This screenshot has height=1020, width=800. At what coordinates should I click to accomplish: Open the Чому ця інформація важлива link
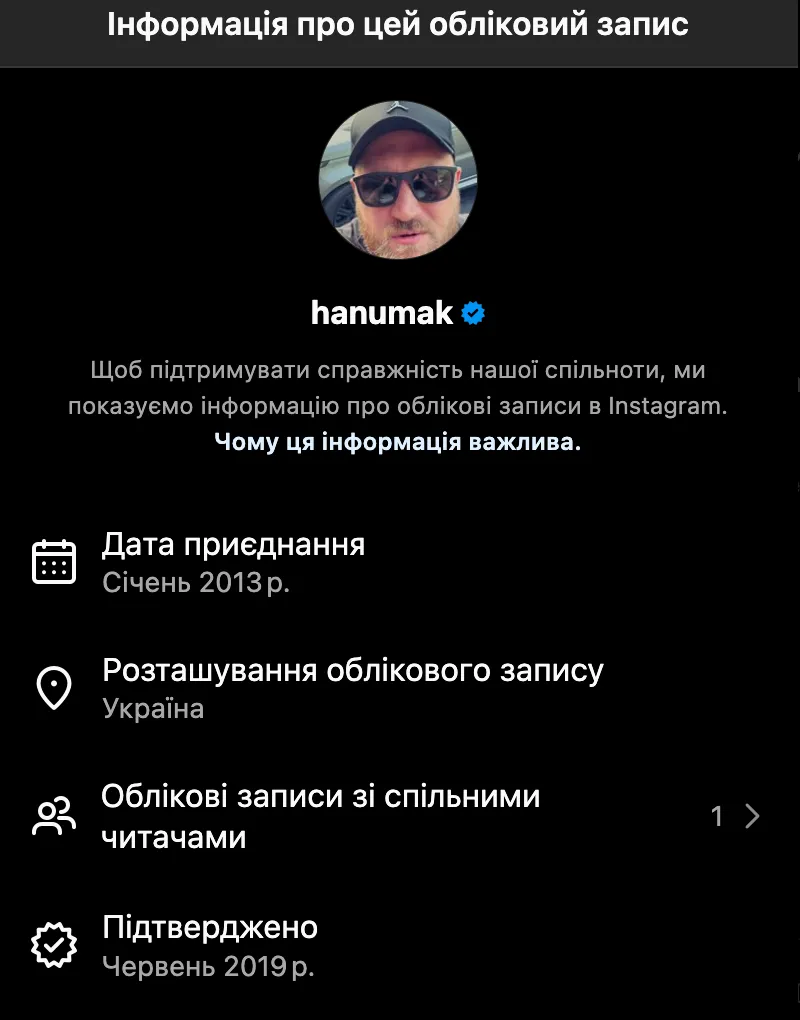click(399, 440)
